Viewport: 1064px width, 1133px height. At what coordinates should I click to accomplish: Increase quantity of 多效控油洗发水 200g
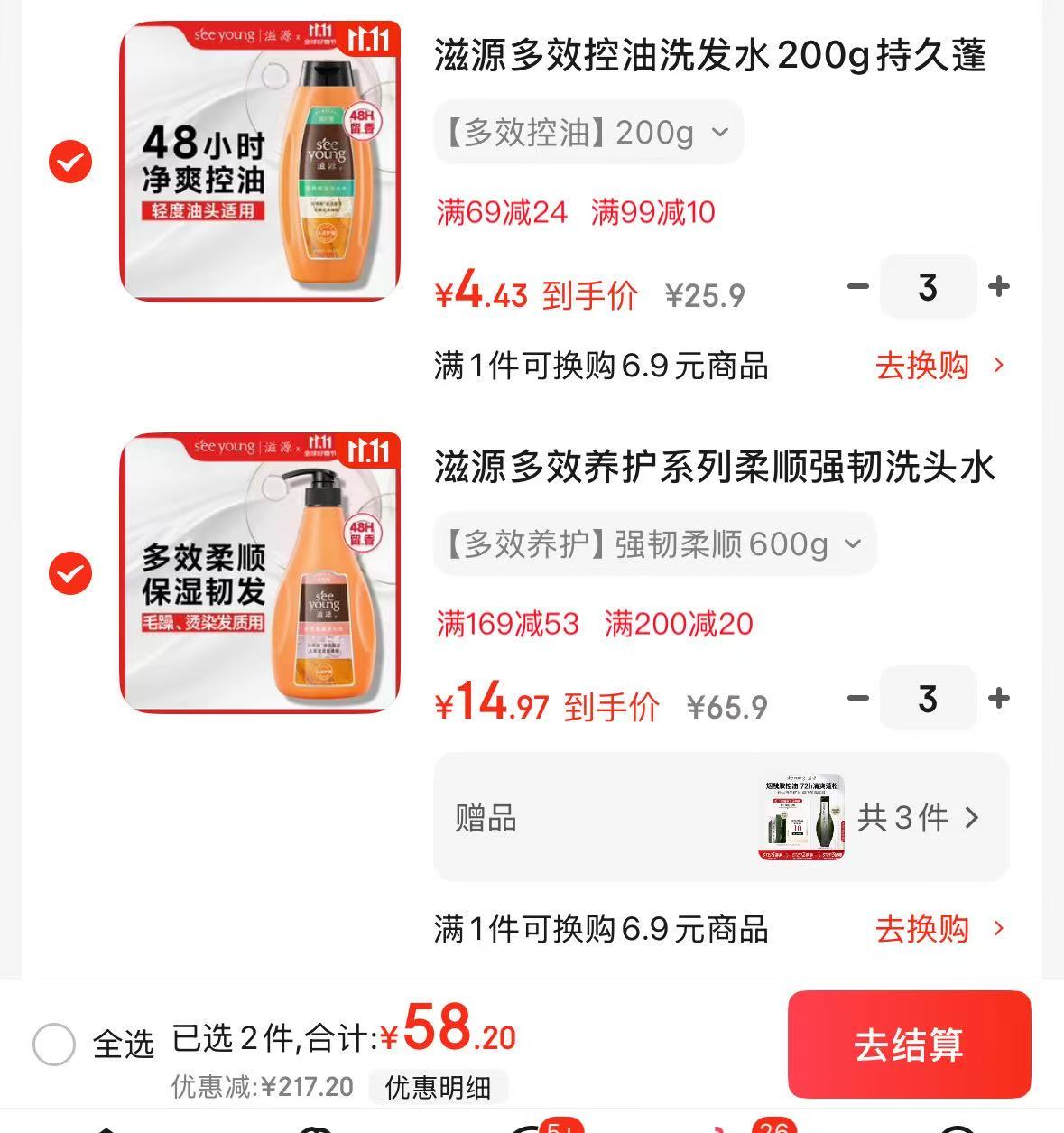tap(999, 287)
